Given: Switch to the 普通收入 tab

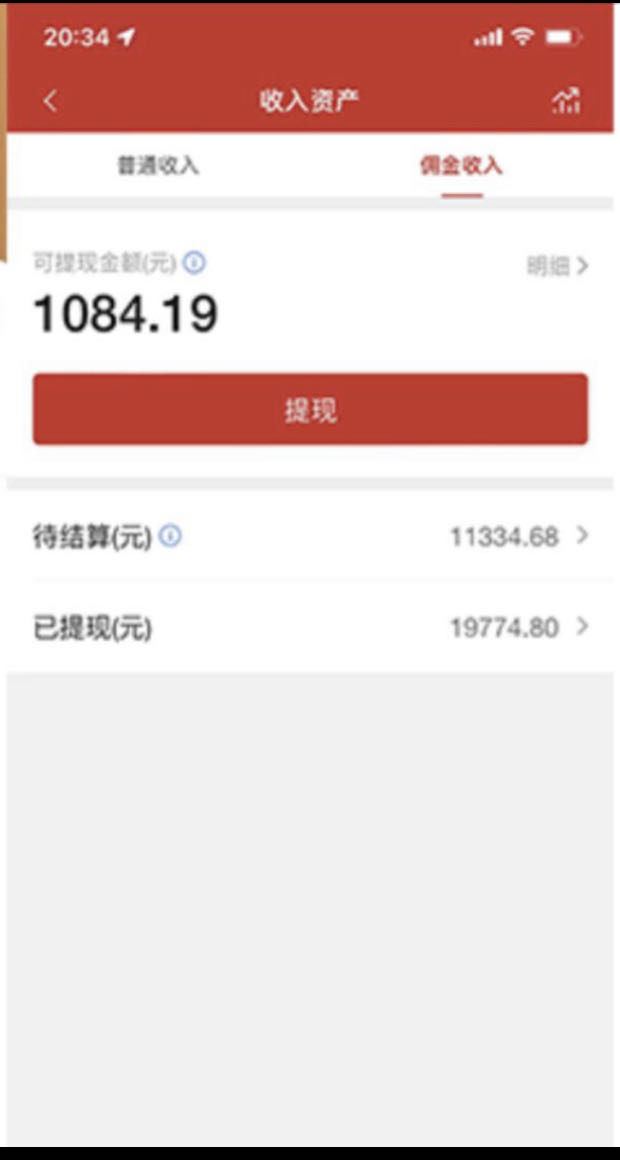Looking at the screenshot, I should pyautogui.click(x=158, y=166).
